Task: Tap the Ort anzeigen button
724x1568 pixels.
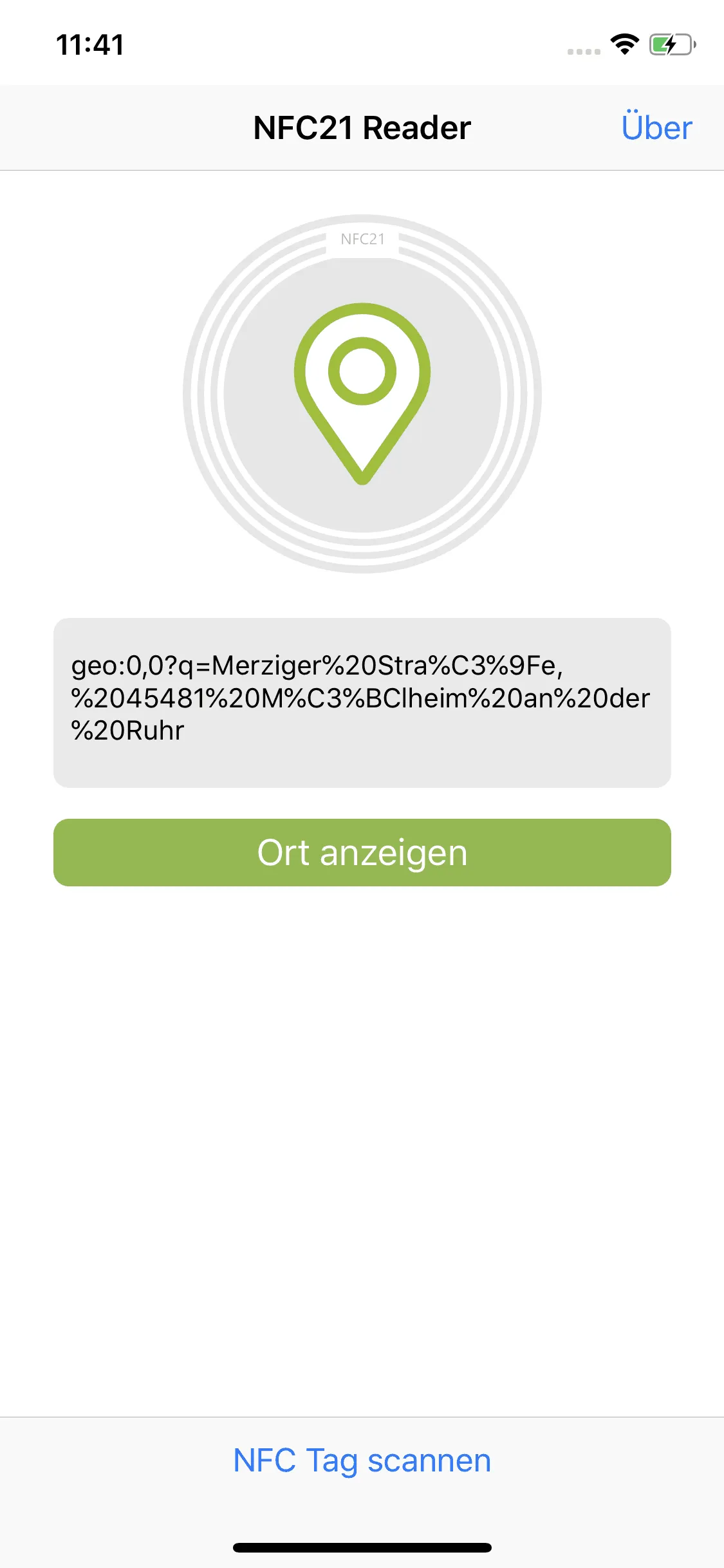Action: (x=362, y=852)
